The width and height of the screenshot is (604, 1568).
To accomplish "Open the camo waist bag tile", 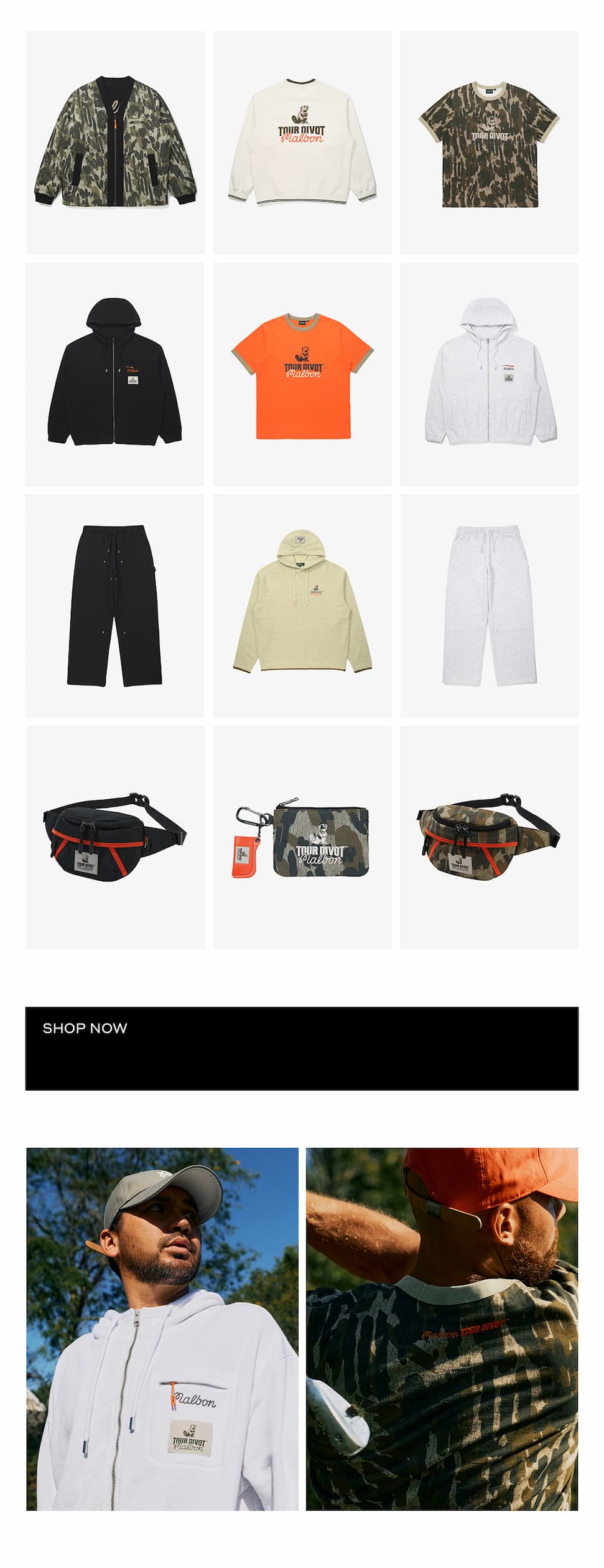I will click(489, 837).
